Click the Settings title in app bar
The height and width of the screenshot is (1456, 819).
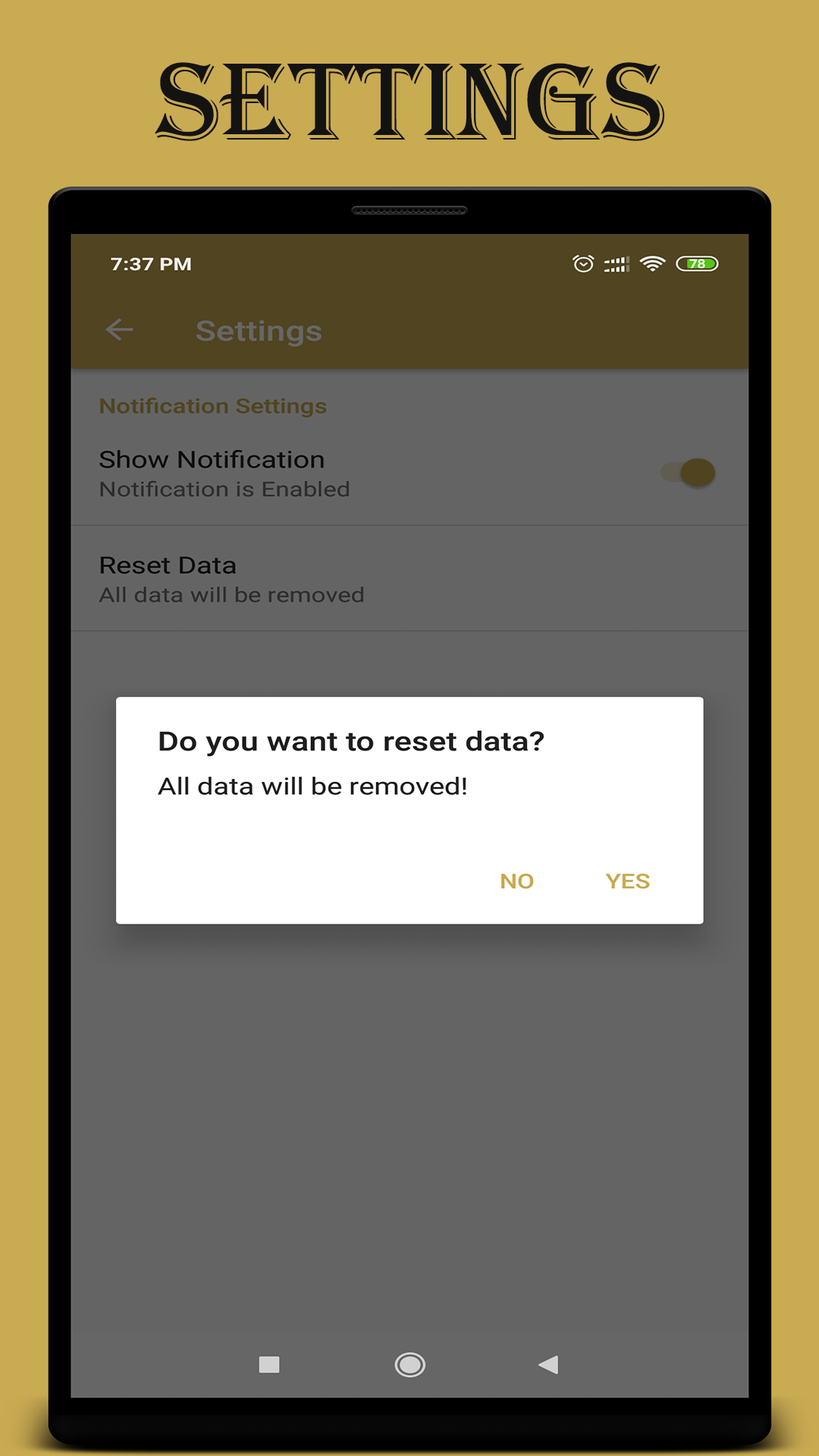259,331
